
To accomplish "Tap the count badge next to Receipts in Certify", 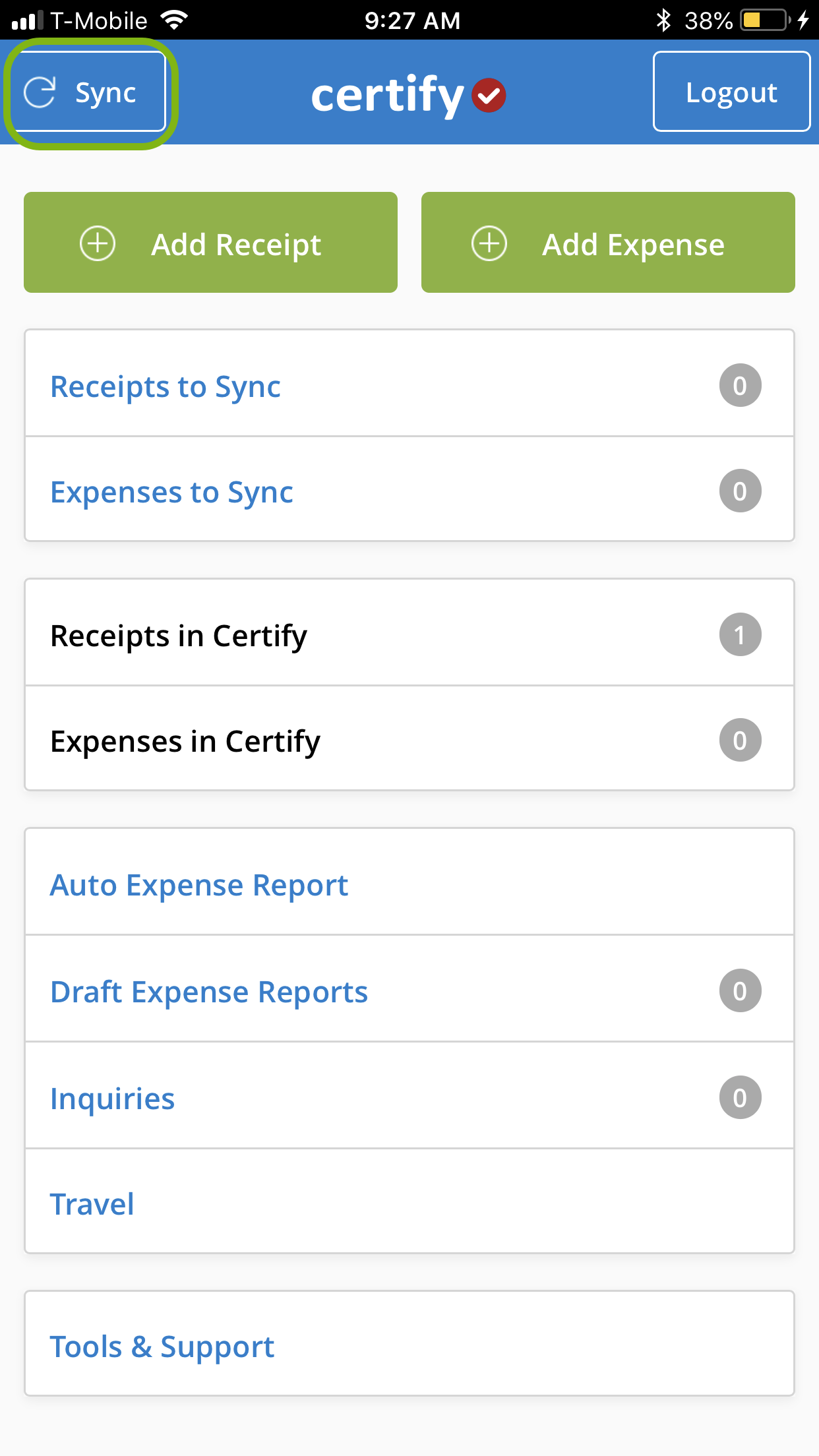I will pos(739,634).
